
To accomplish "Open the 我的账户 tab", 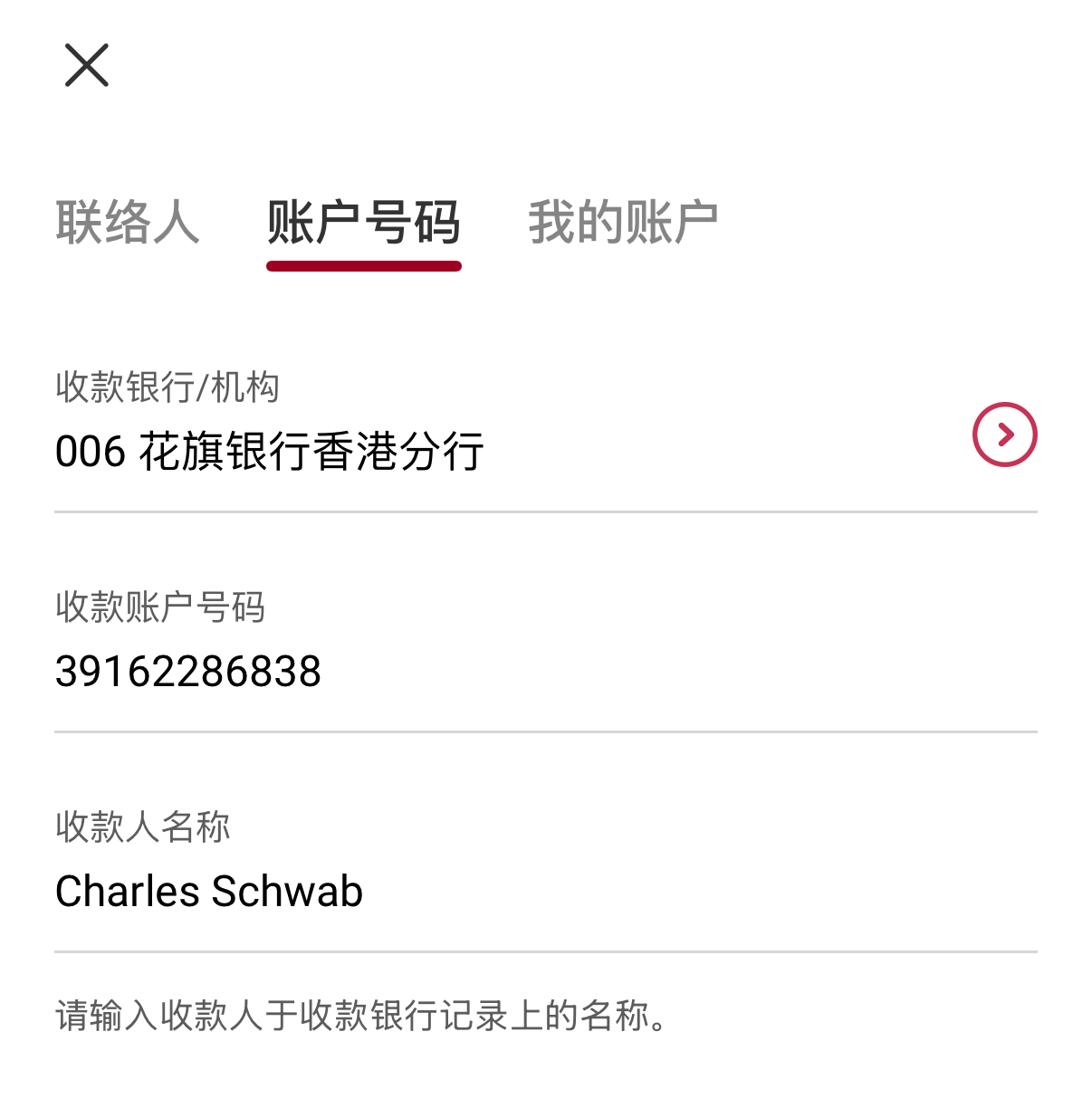I will 623,223.
